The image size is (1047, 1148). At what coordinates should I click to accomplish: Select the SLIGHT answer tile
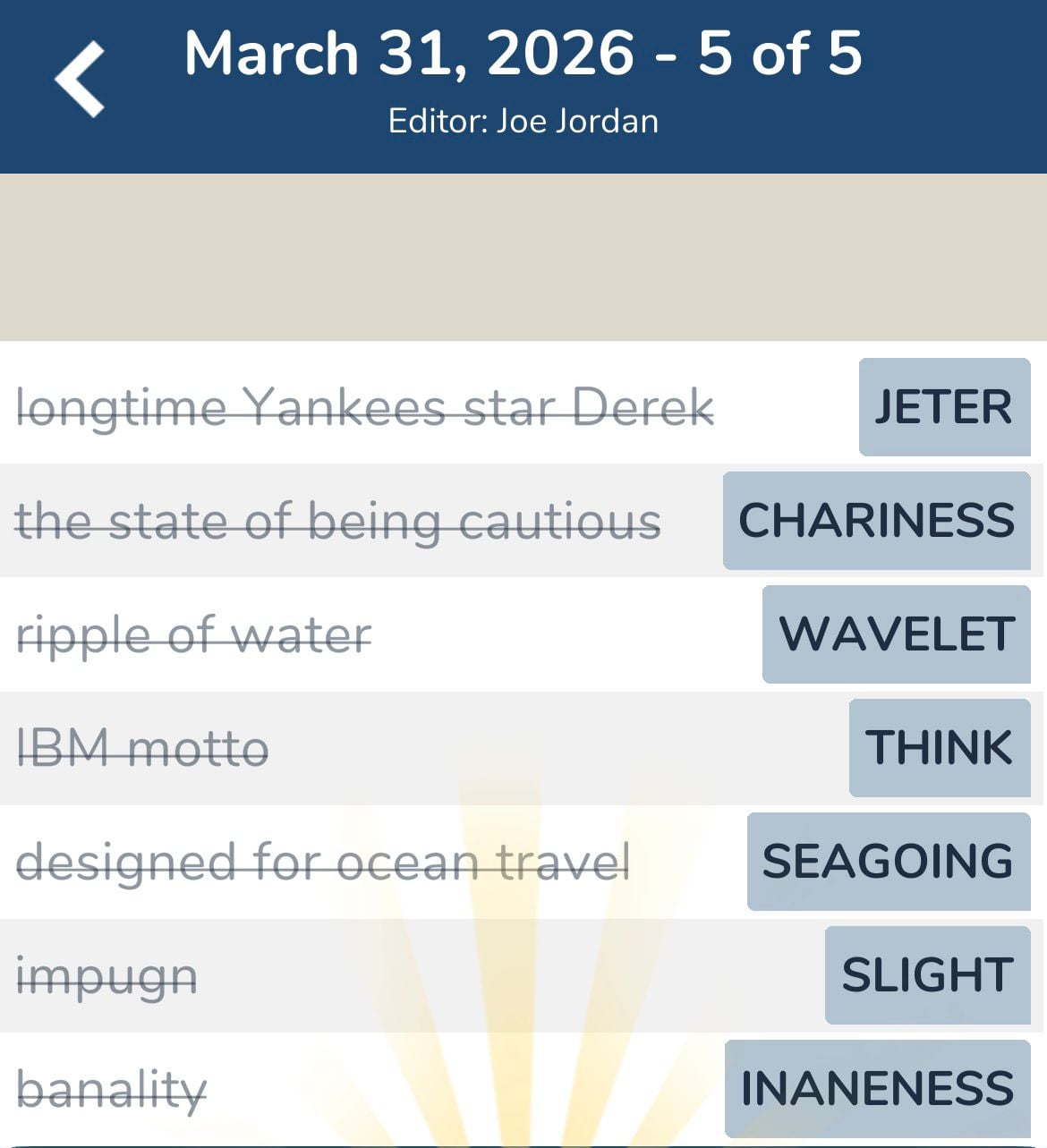pos(927,974)
